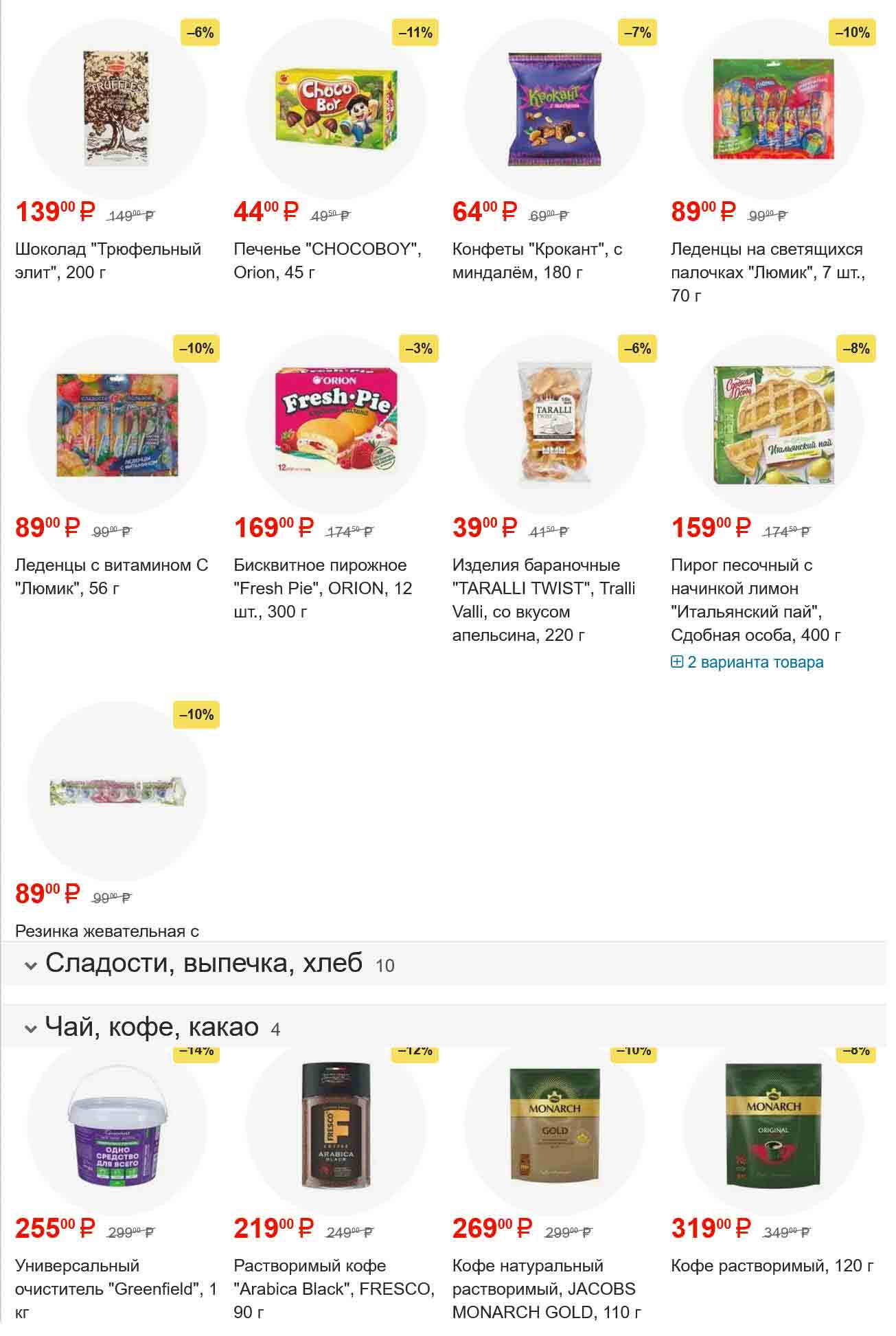The height and width of the screenshot is (1336, 896).
Task: View the CHOCOBOY Orion cookies product
Action: coord(327,260)
